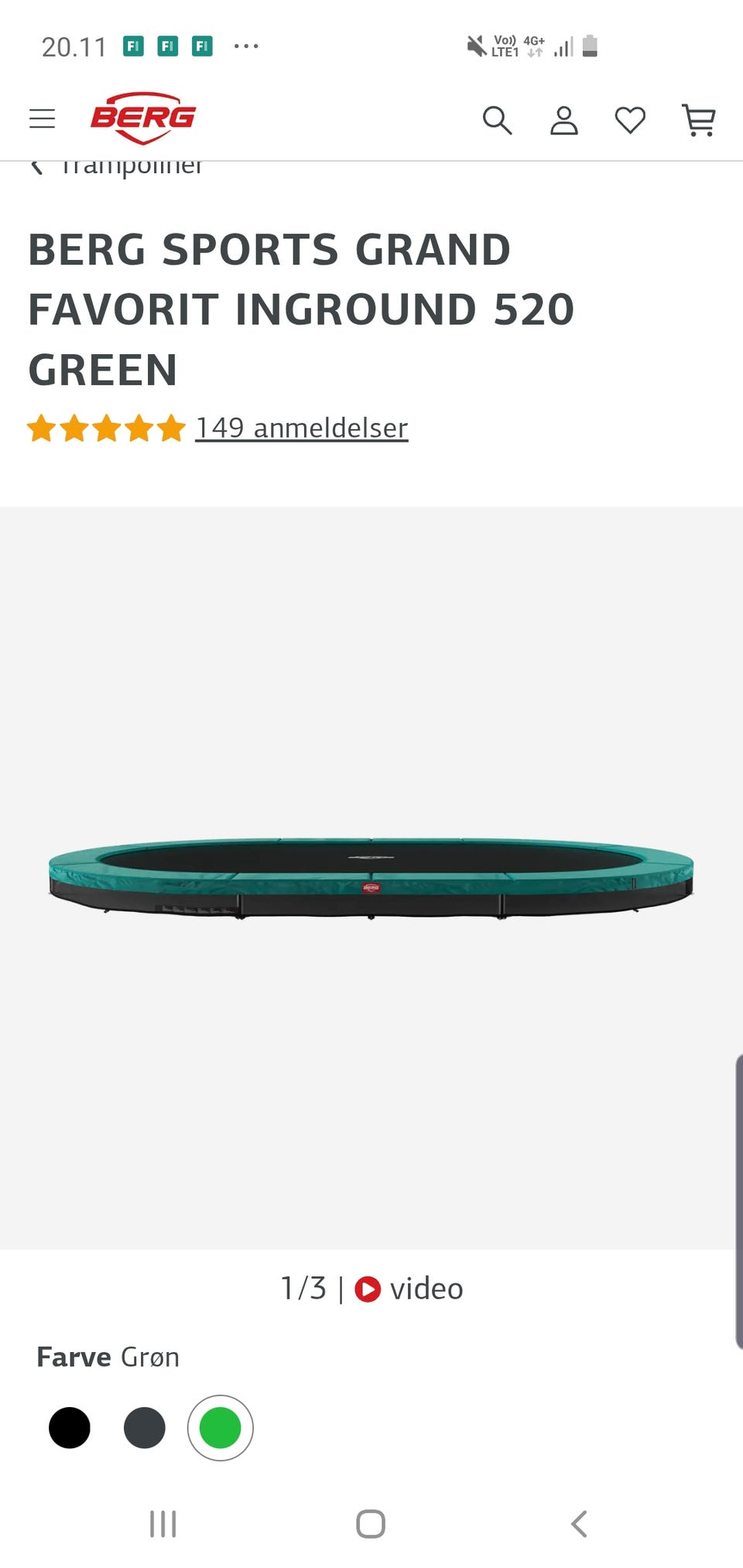Go to the home screen

(371, 1523)
